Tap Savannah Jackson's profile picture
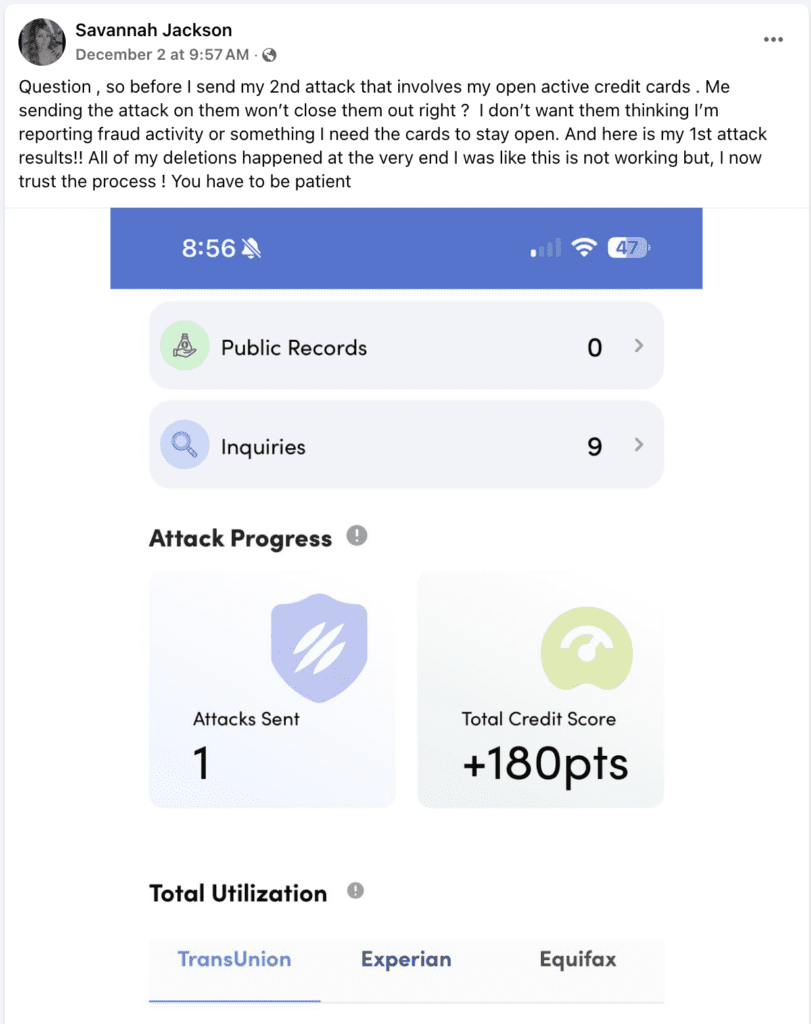The width and height of the screenshot is (811, 1024). (x=42, y=42)
